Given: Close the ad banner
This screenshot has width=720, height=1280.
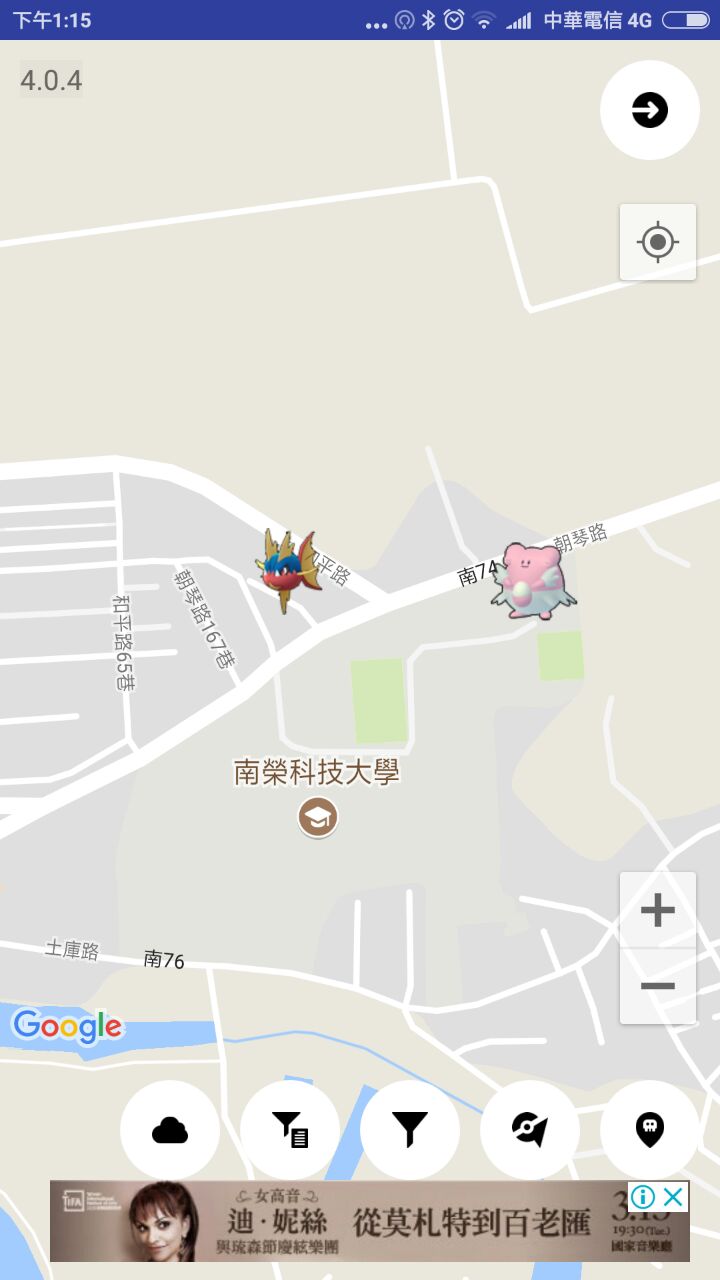Looking at the screenshot, I should tap(674, 1197).
